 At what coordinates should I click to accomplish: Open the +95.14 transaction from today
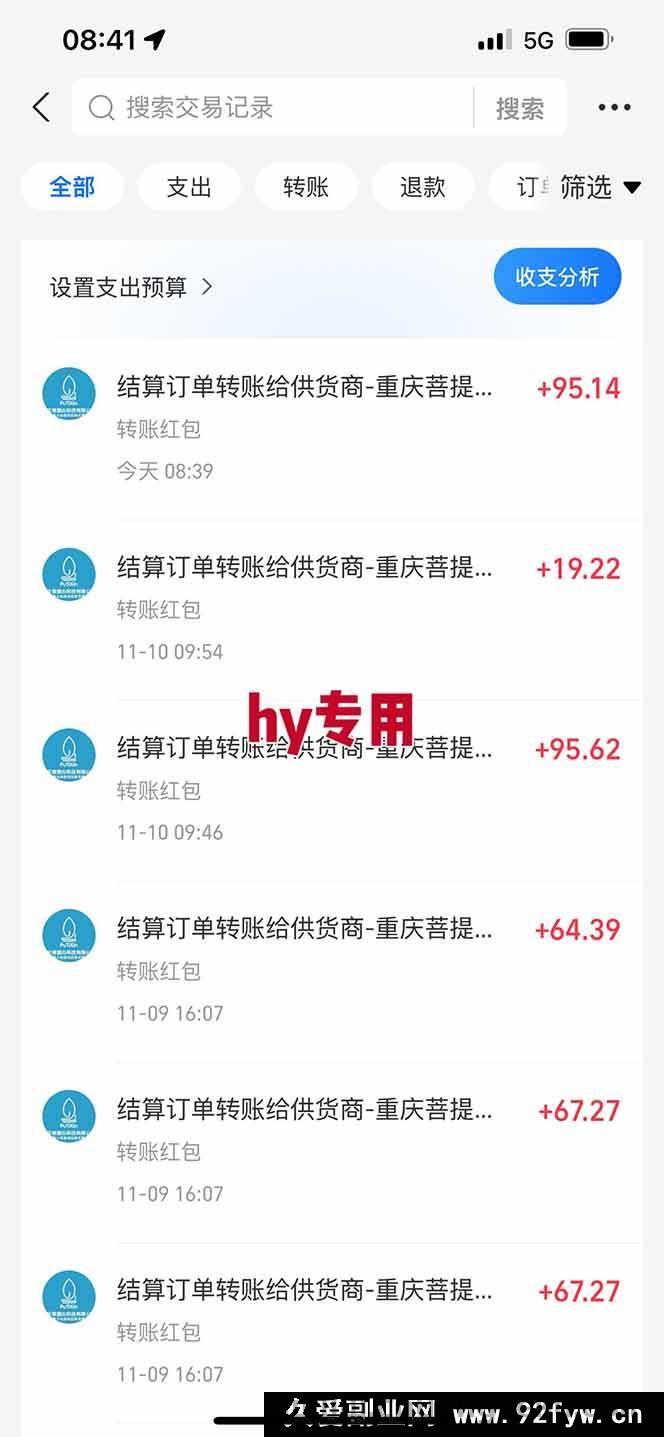coord(330,427)
